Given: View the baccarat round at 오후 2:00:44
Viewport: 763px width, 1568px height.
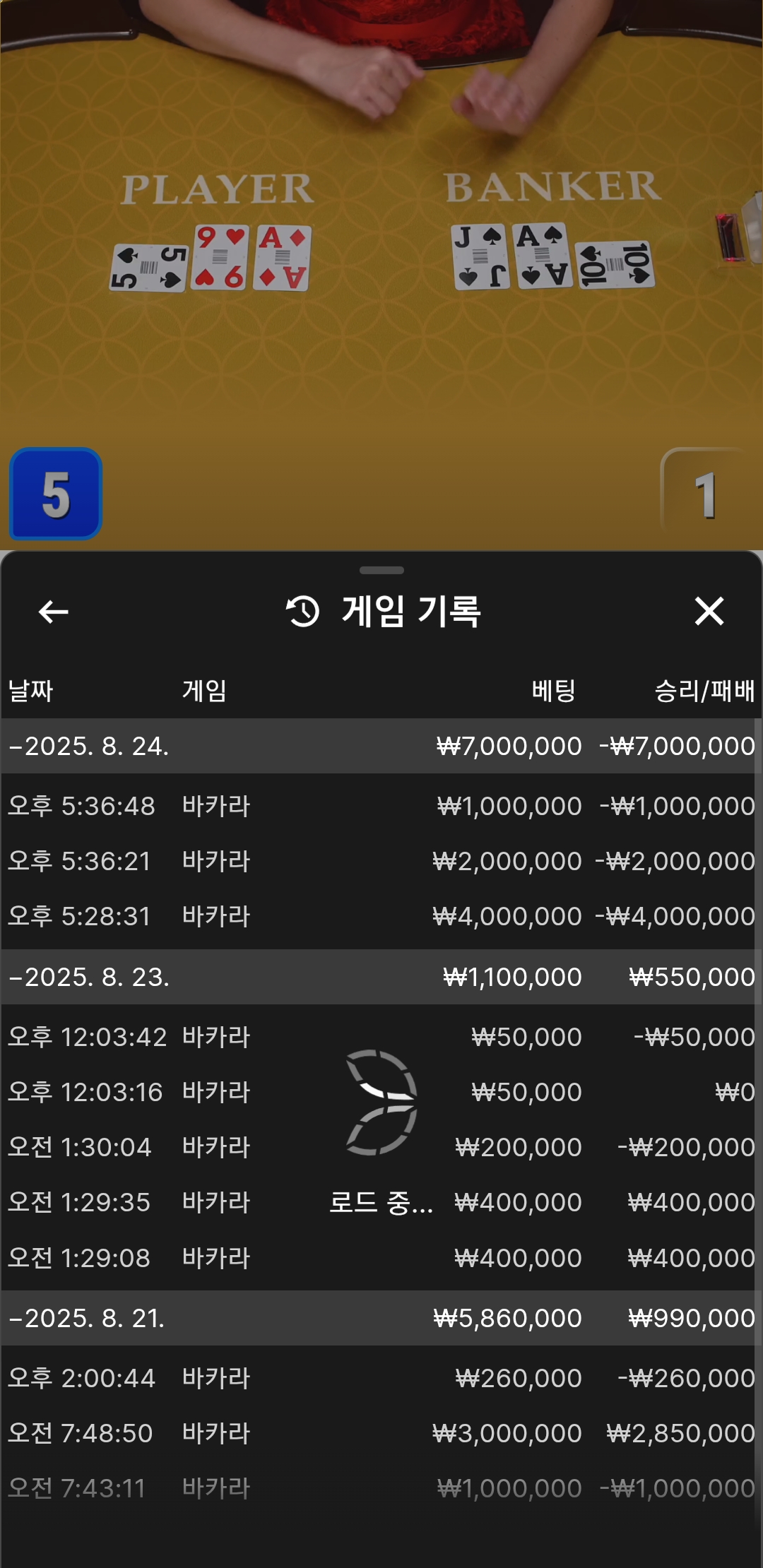Looking at the screenshot, I should pyautogui.click(x=381, y=1378).
